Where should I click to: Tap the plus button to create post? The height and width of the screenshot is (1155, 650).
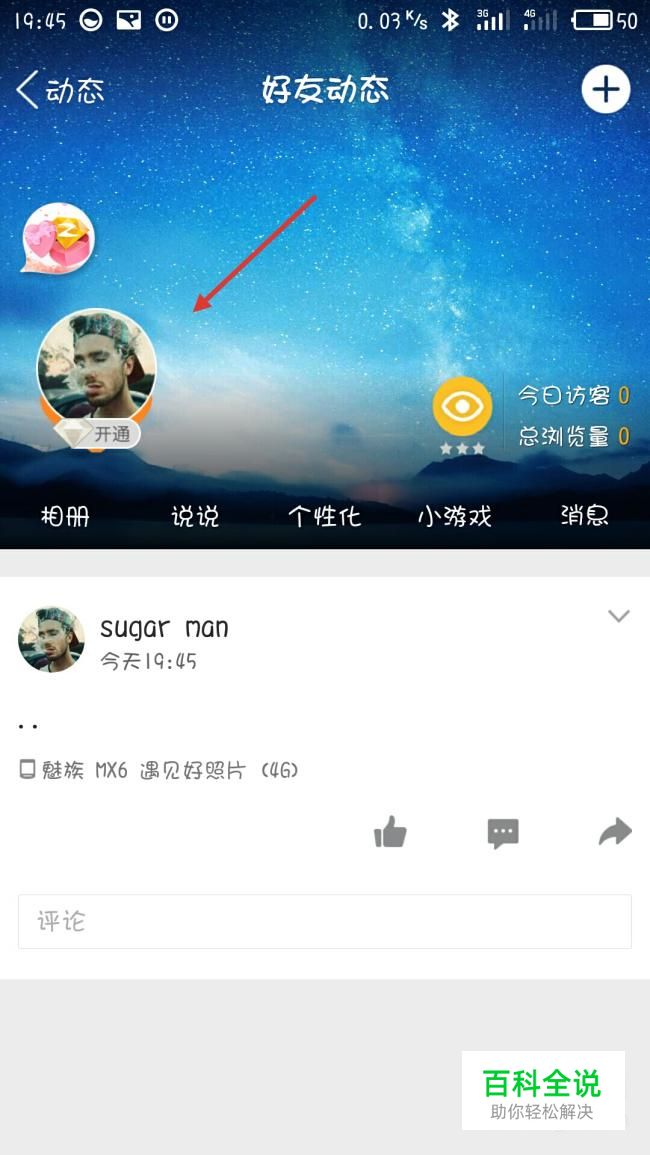(x=605, y=90)
